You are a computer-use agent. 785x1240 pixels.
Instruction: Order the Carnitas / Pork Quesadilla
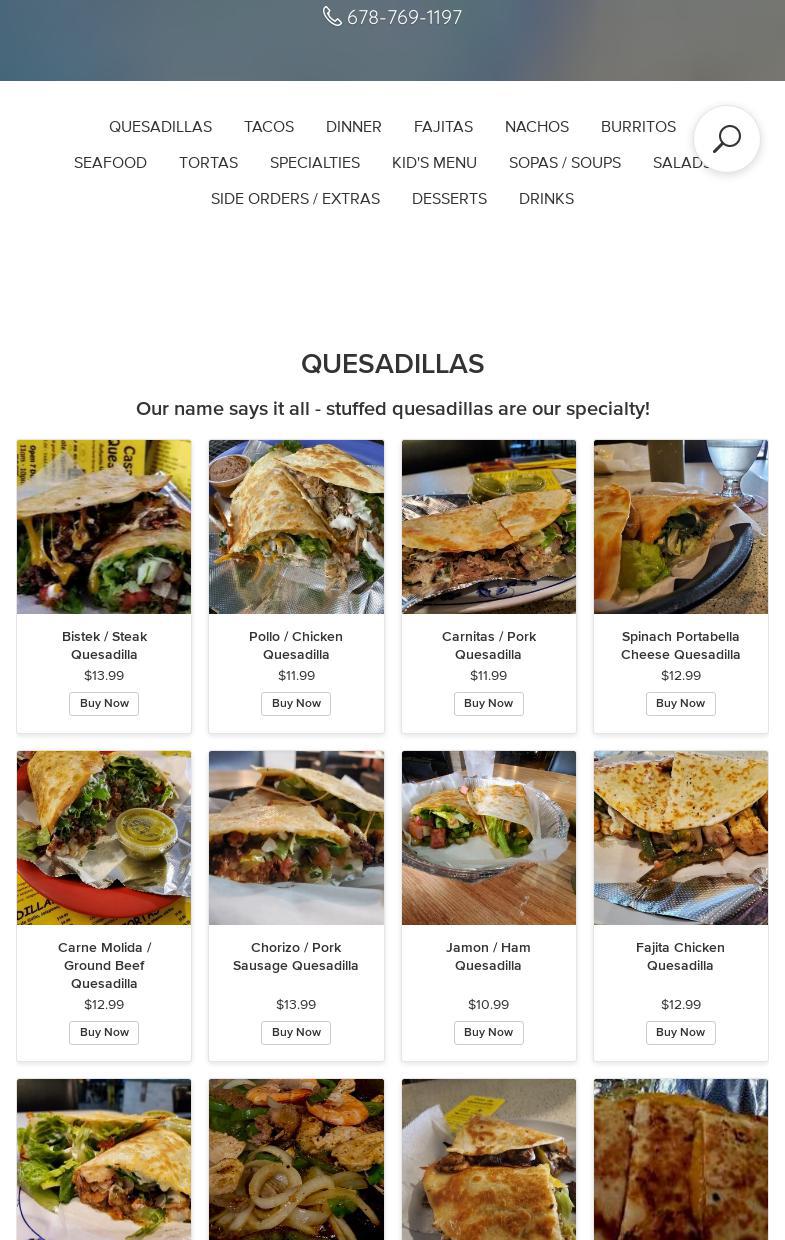(x=488, y=704)
